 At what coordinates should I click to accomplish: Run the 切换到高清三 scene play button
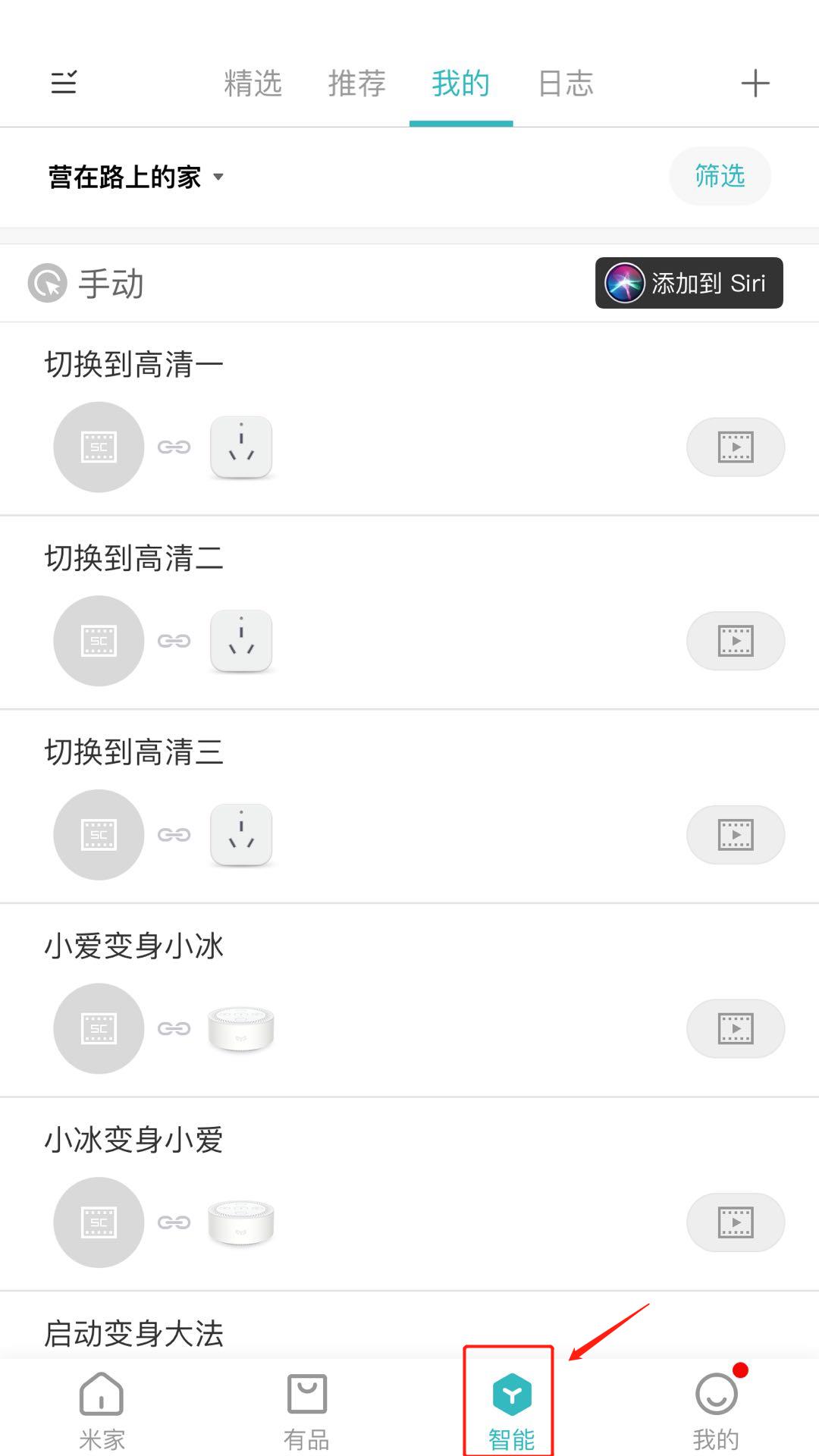[x=734, y=834]
